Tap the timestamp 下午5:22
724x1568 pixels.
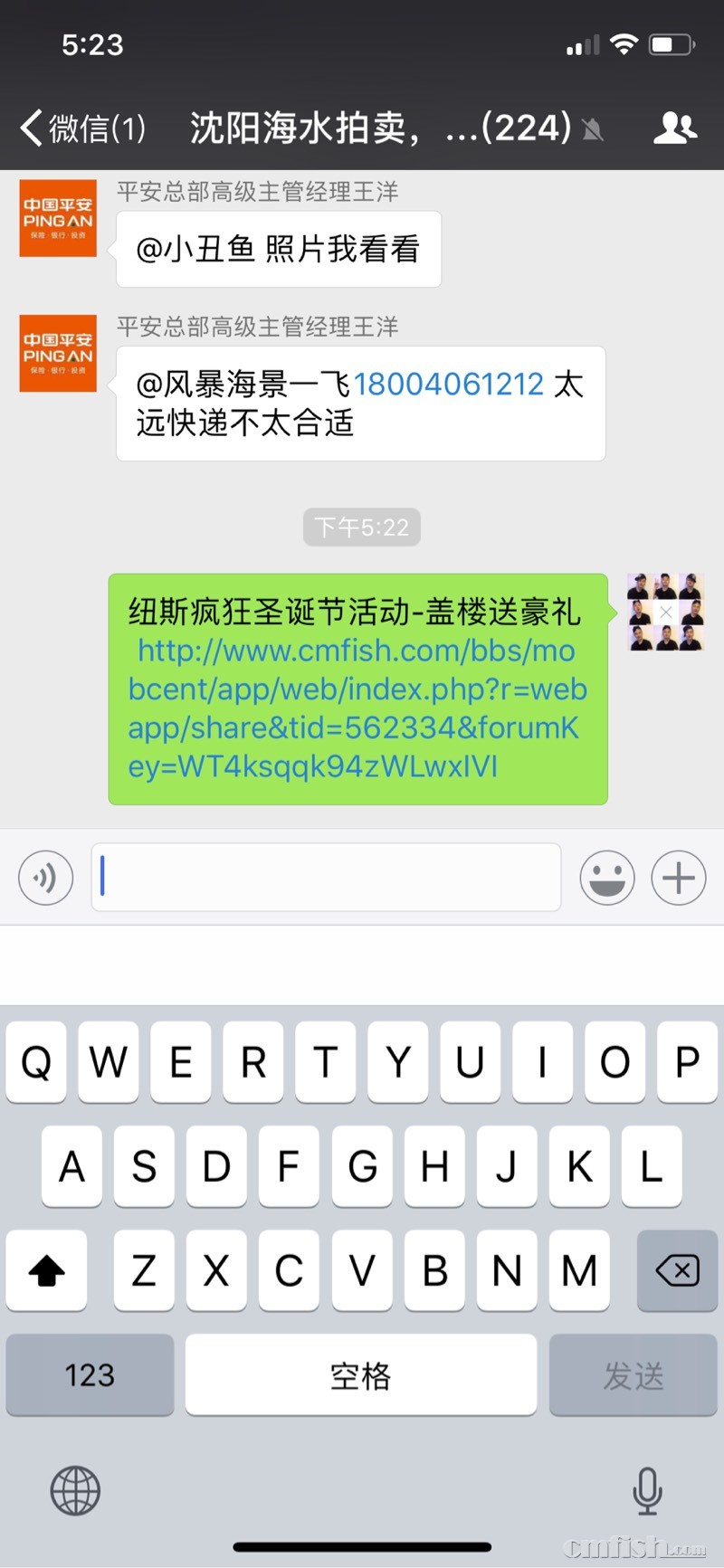361,527
